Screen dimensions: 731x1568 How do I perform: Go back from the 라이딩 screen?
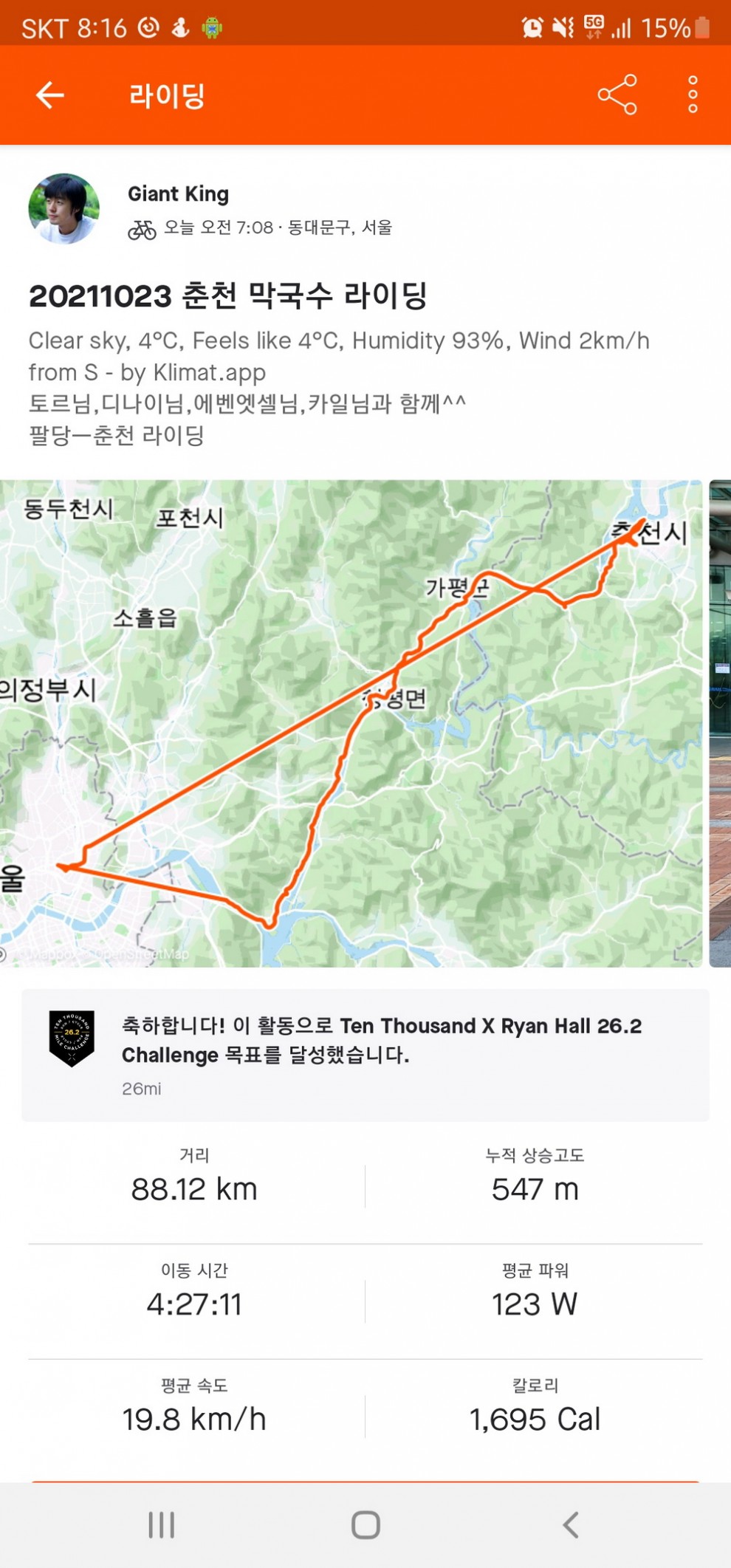(50, 95)
